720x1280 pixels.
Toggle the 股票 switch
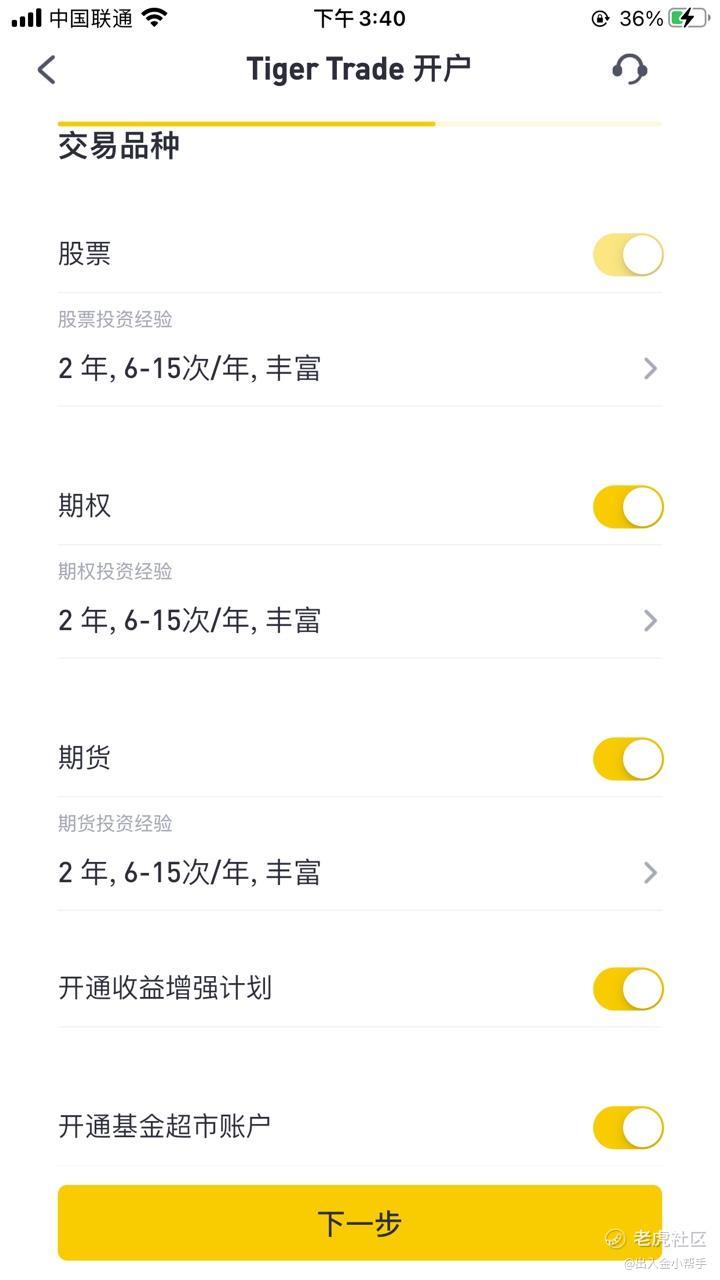click(x=627, y=255)
